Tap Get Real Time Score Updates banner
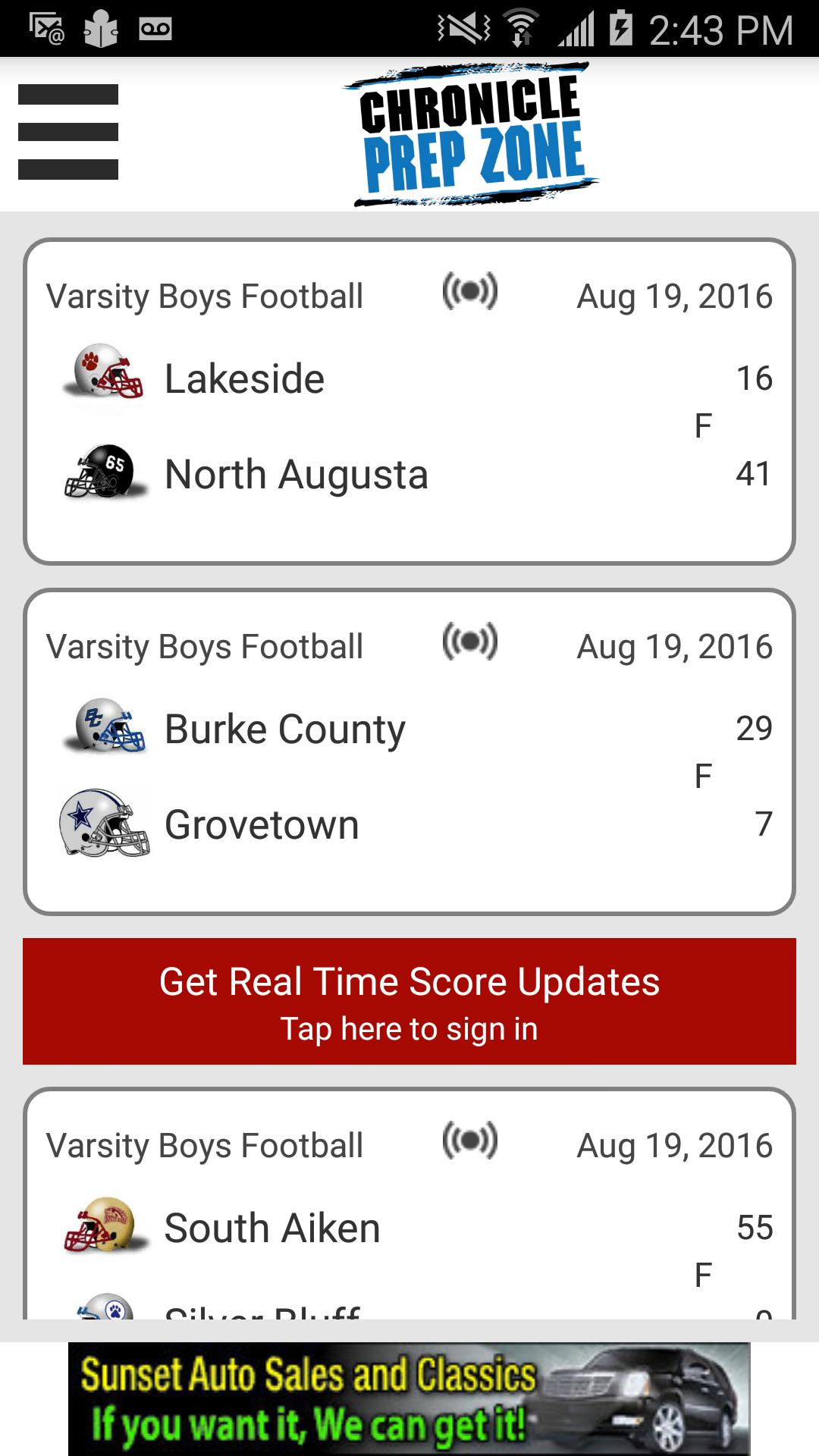 coord(409,1001)
